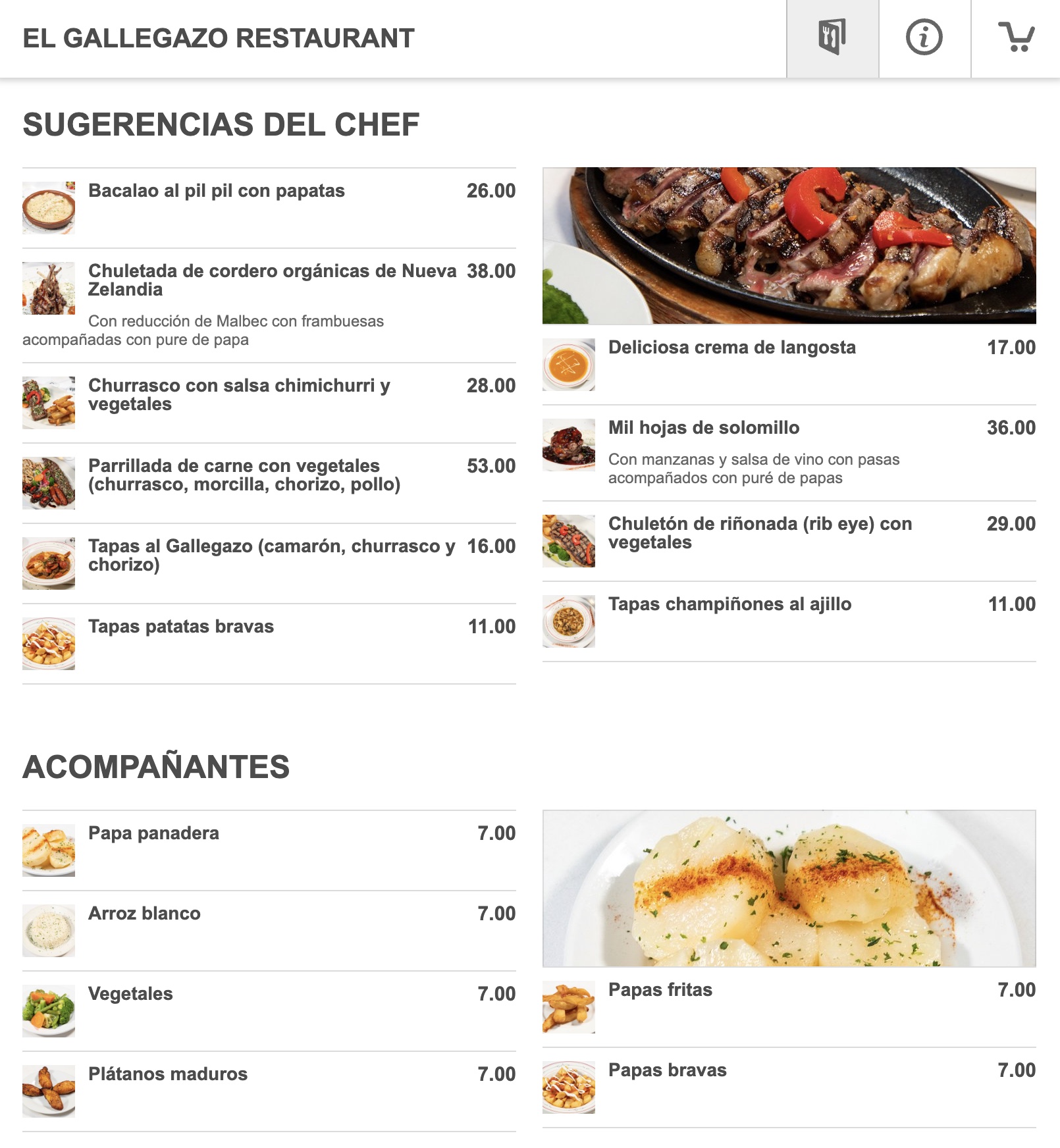Open Parrillada de carne con vegetales item

pos(244,475)
